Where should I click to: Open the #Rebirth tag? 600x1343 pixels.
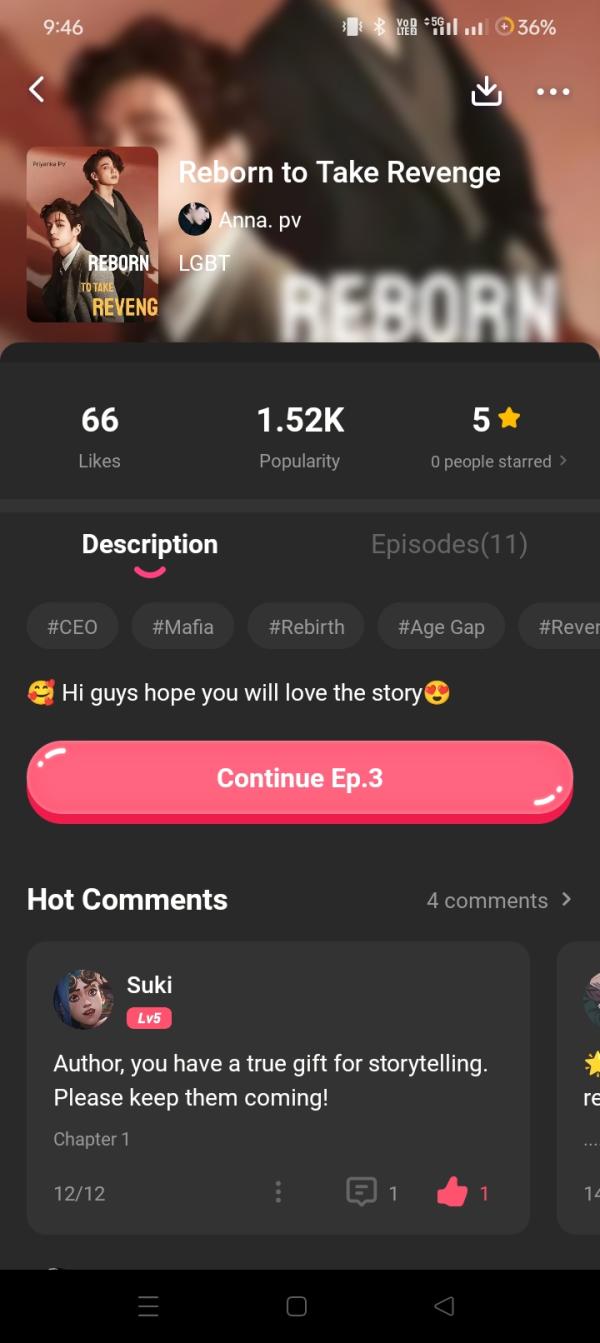[306, 627]
